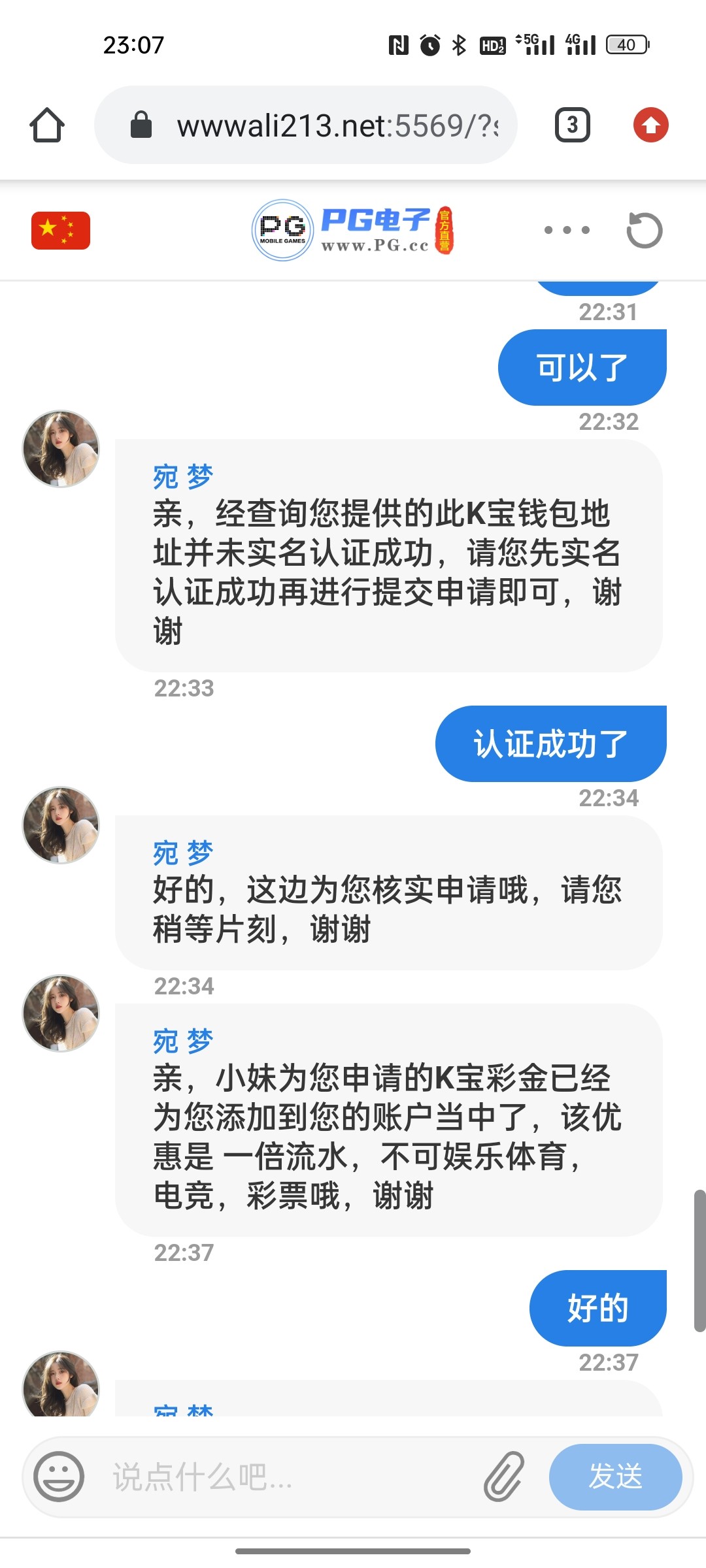Tap the red browser update icon
This screenshot has height=1568, width=706.
click(650, 125)
